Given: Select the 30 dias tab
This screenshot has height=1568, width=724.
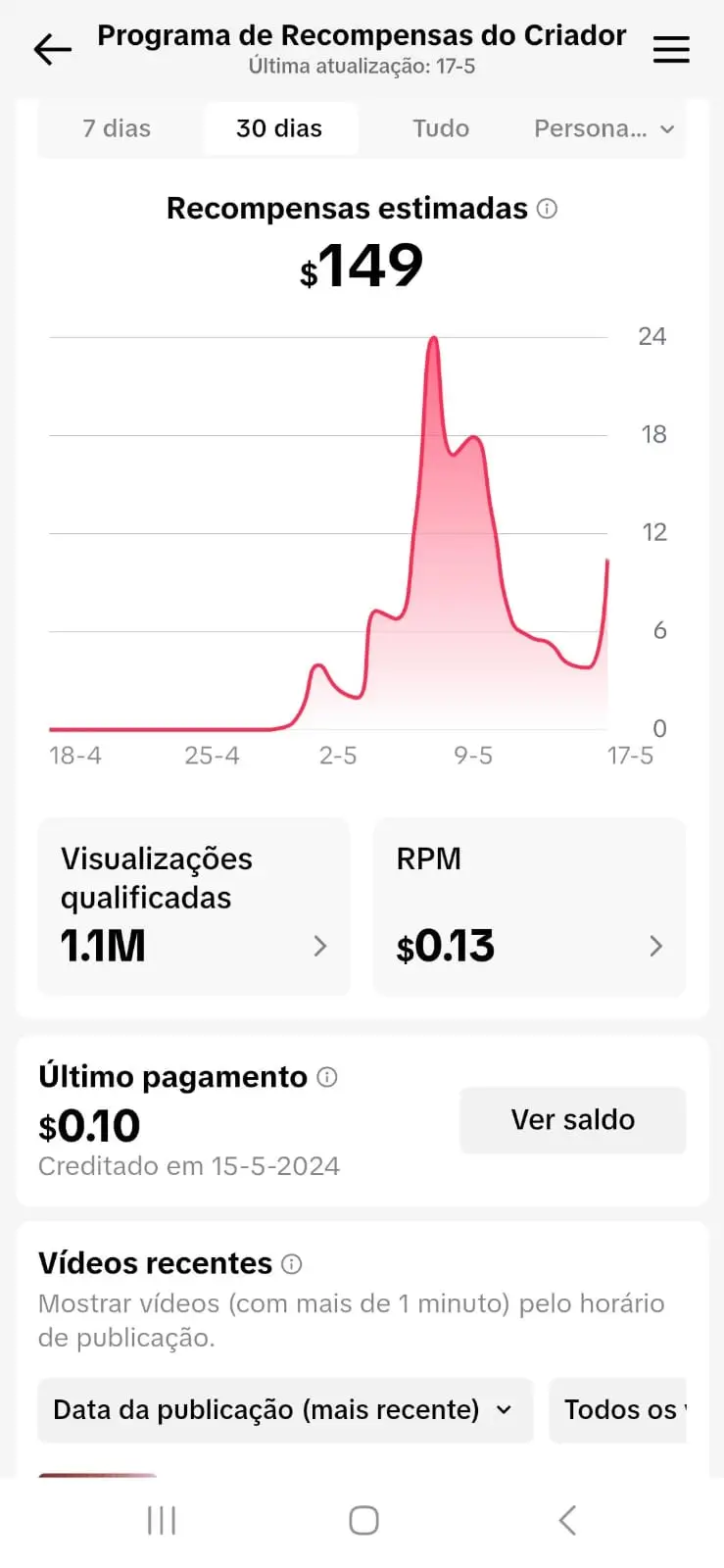Looking at the screenshot, I should tap(279, 128).
